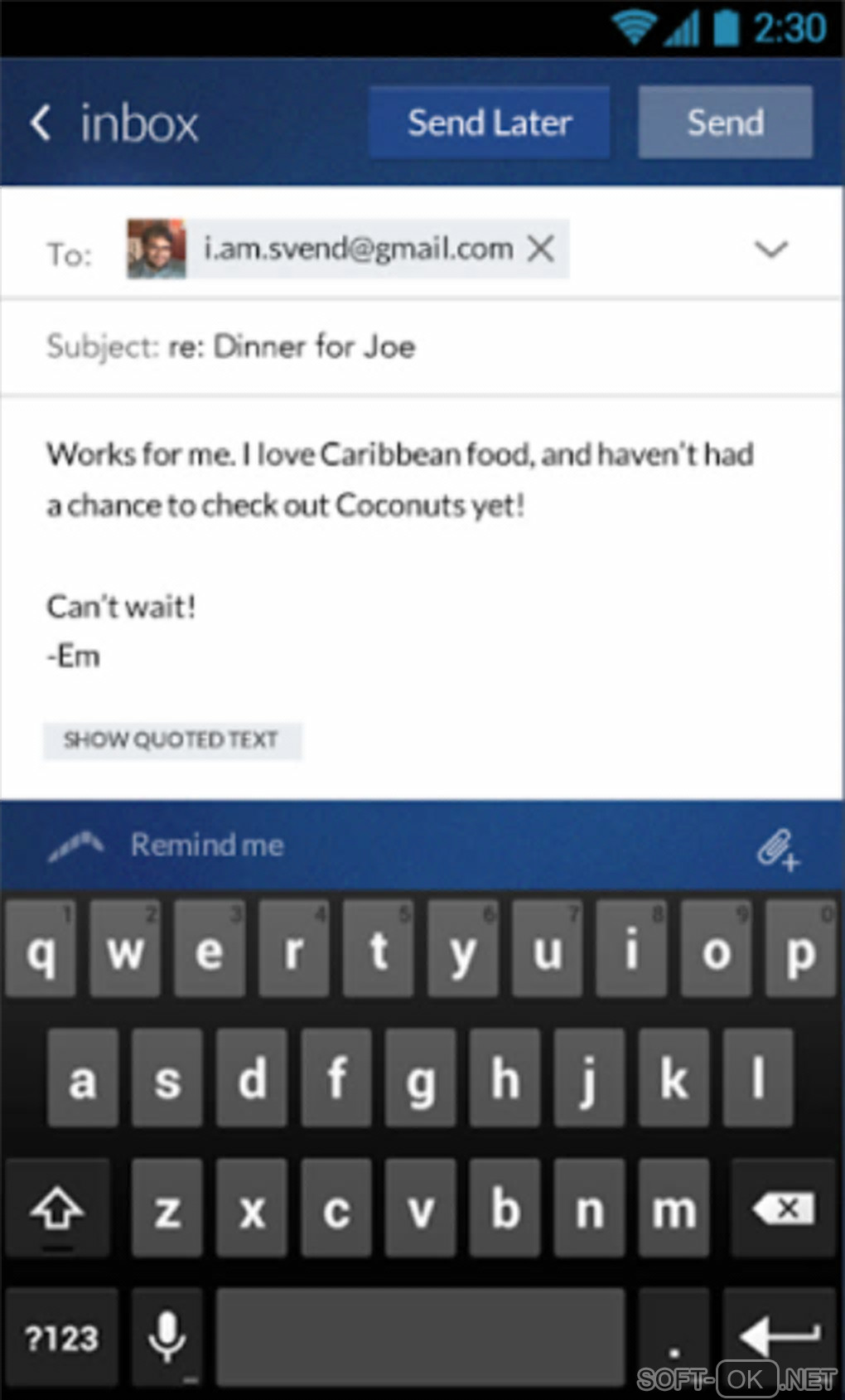Switch keyboard to ?123 symbols

point(61,1337)
